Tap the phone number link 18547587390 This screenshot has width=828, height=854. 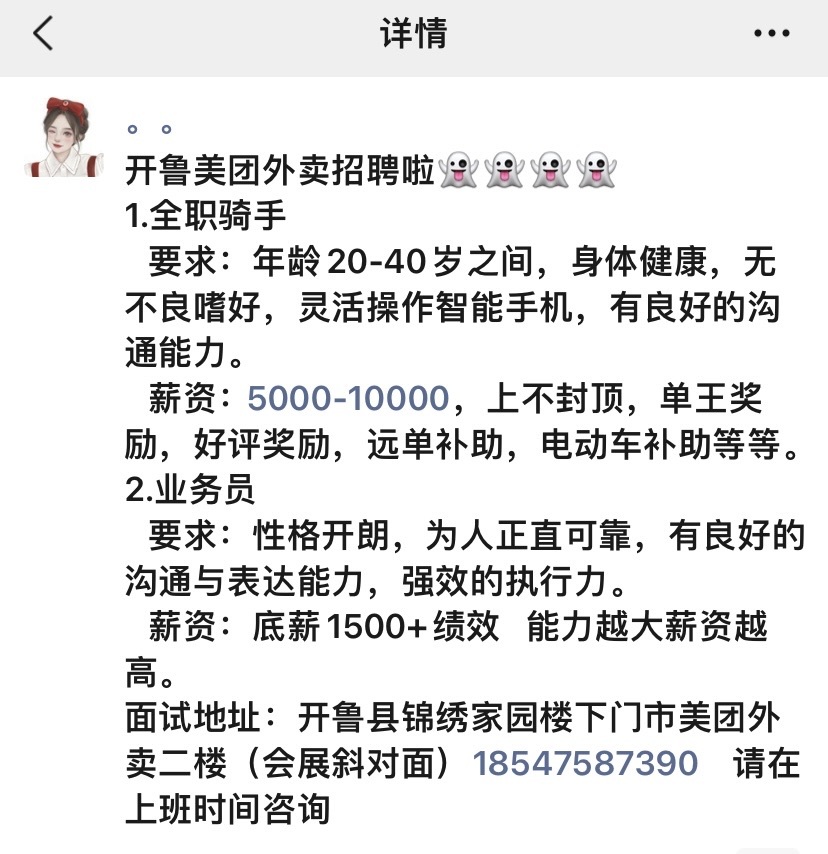click(585, 763)
